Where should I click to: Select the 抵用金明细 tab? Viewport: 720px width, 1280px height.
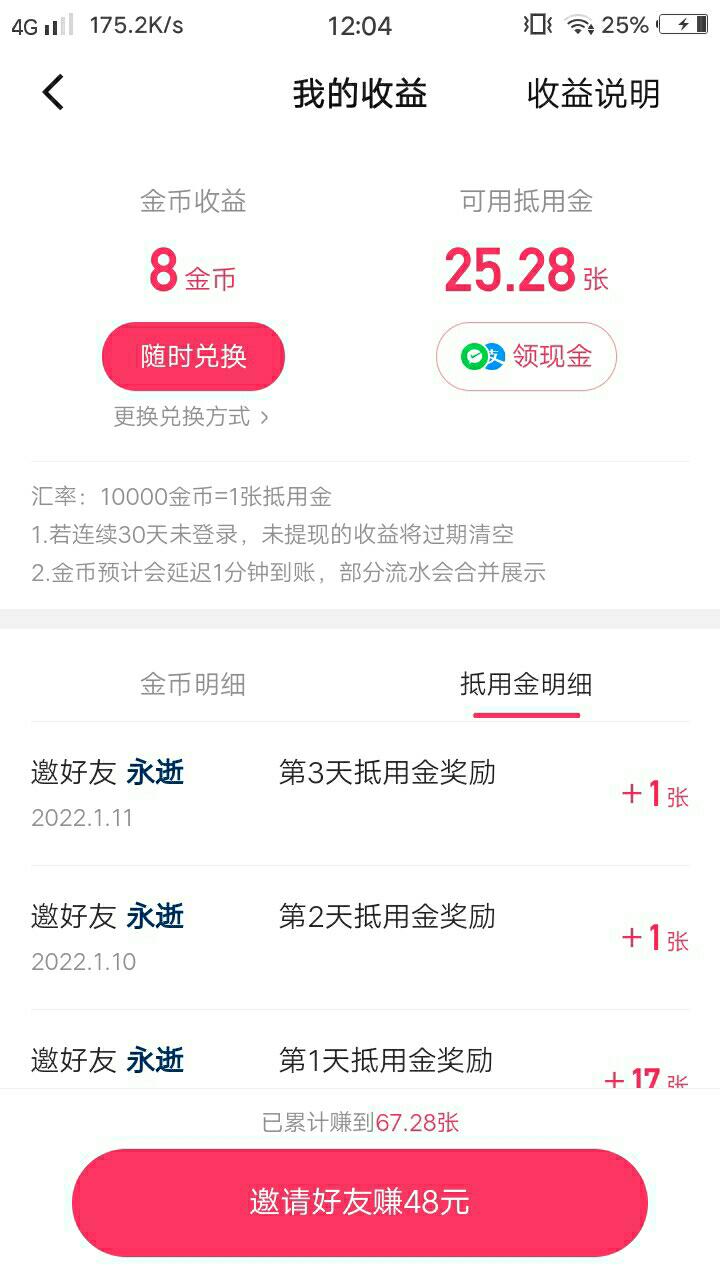pos(526,684)
